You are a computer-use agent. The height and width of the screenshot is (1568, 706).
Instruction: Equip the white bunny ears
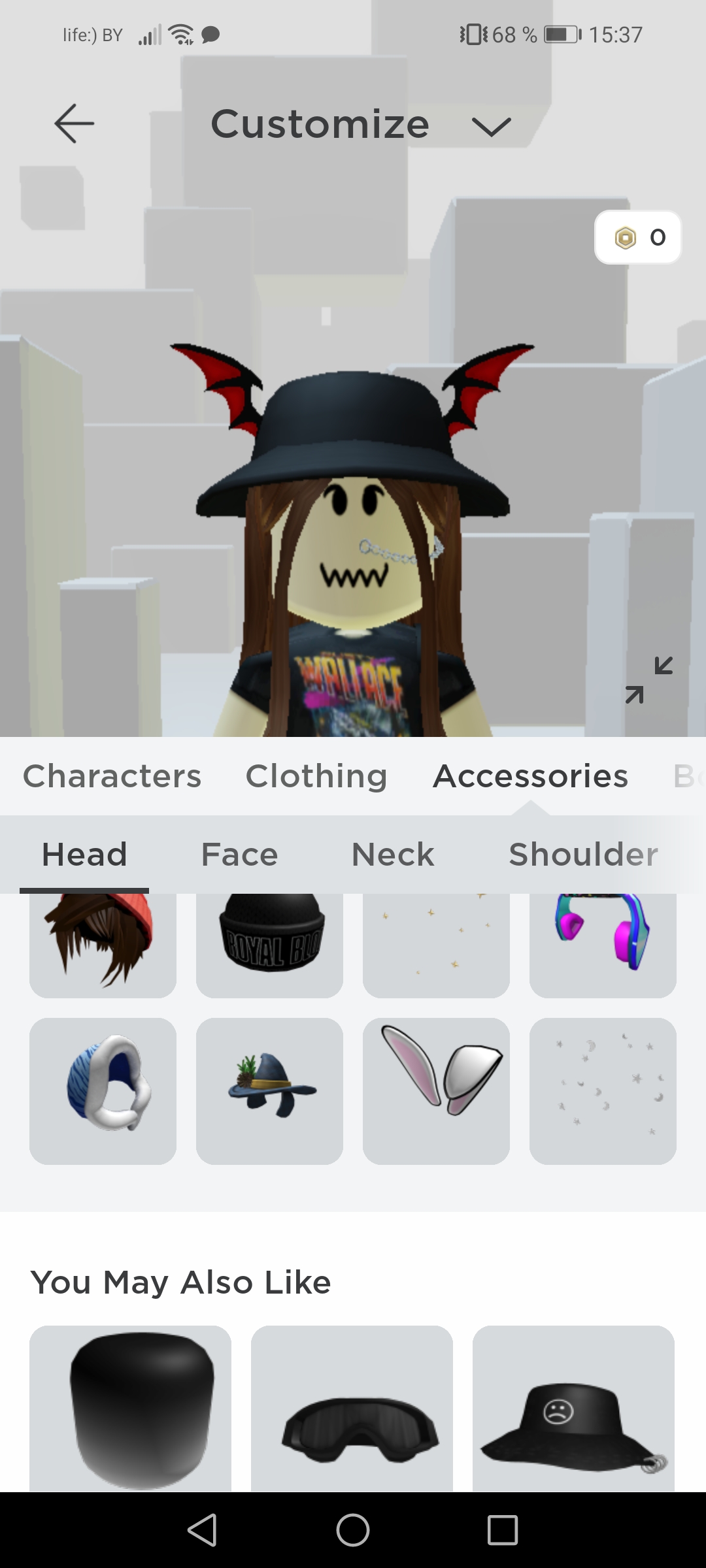[436, 1090]
